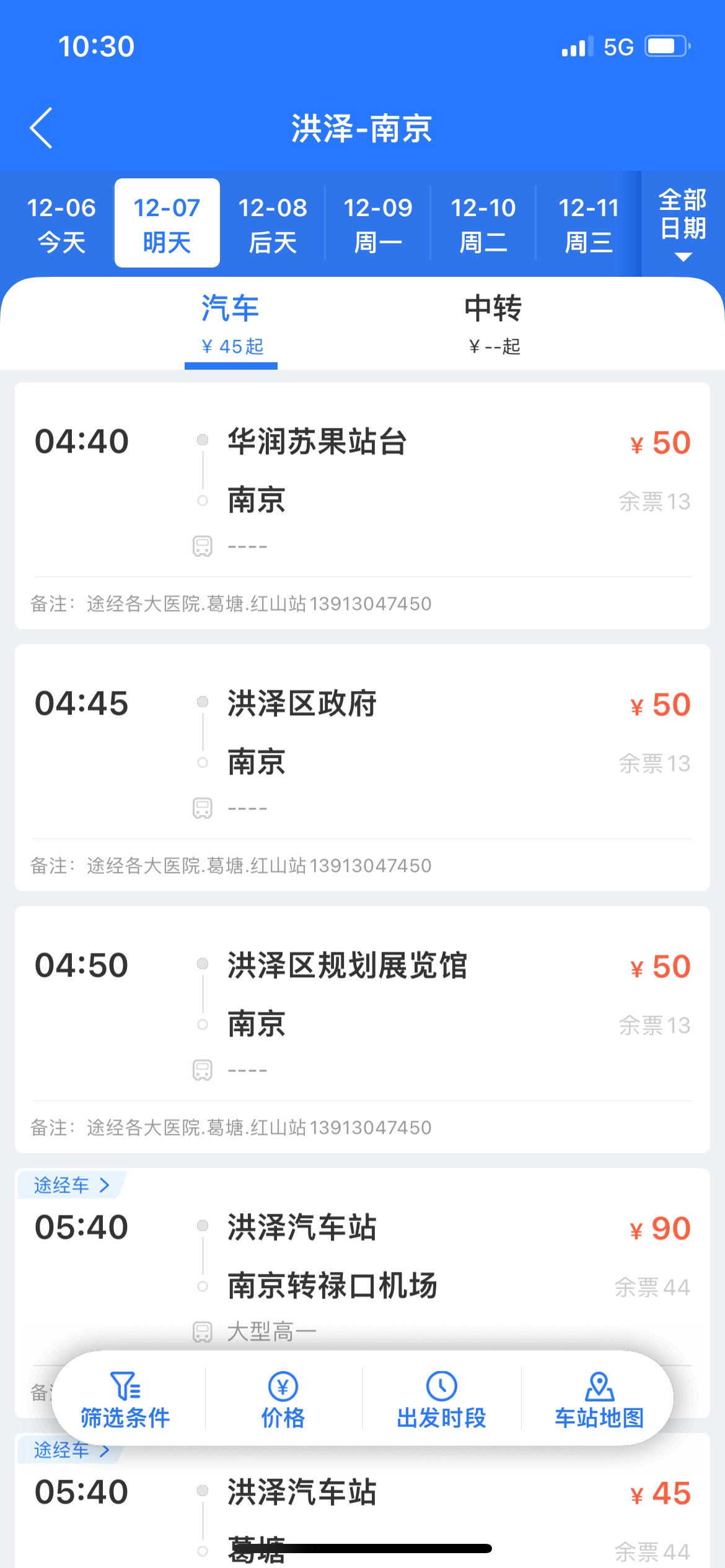The height and width of the screenshot is (1568, 725).
Task: Open the 04:40 华润苏果站台 trip
Action: (362, 505)
